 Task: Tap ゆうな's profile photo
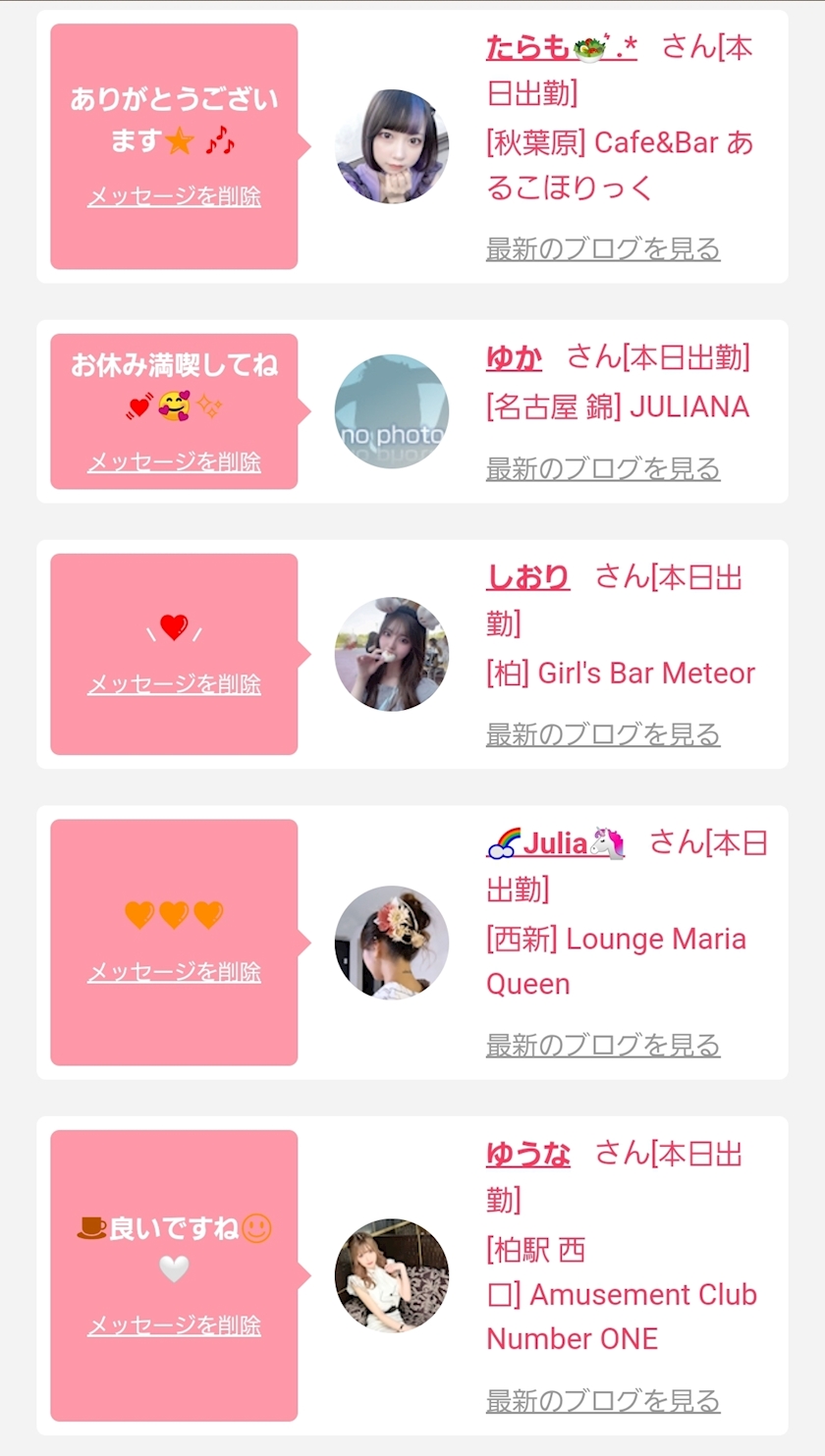(x=392, y=1275)
